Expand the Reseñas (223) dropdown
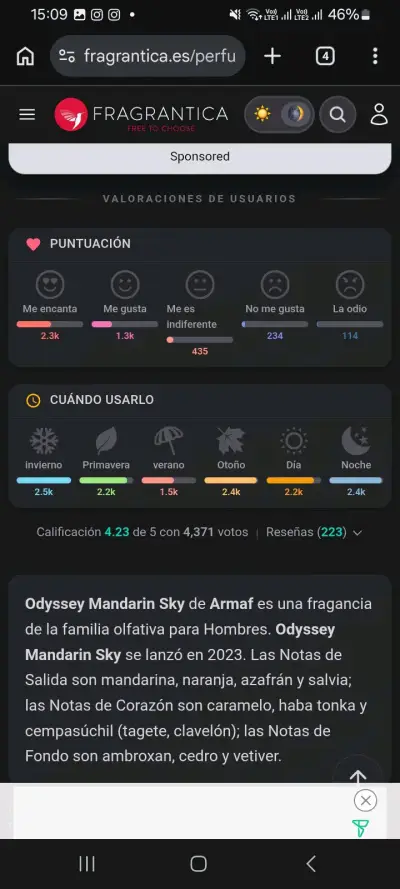This screenshot has height=889, width=400. coord(314,532)
